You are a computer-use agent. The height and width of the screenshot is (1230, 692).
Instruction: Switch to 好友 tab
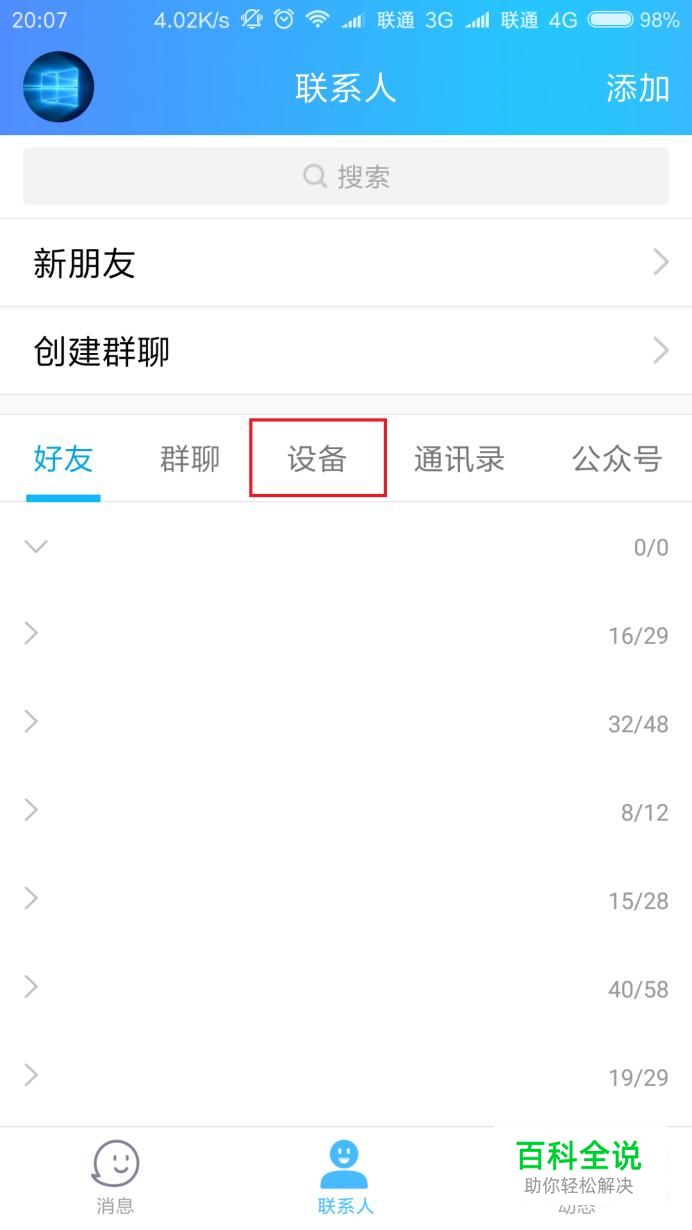pos(63,459)
